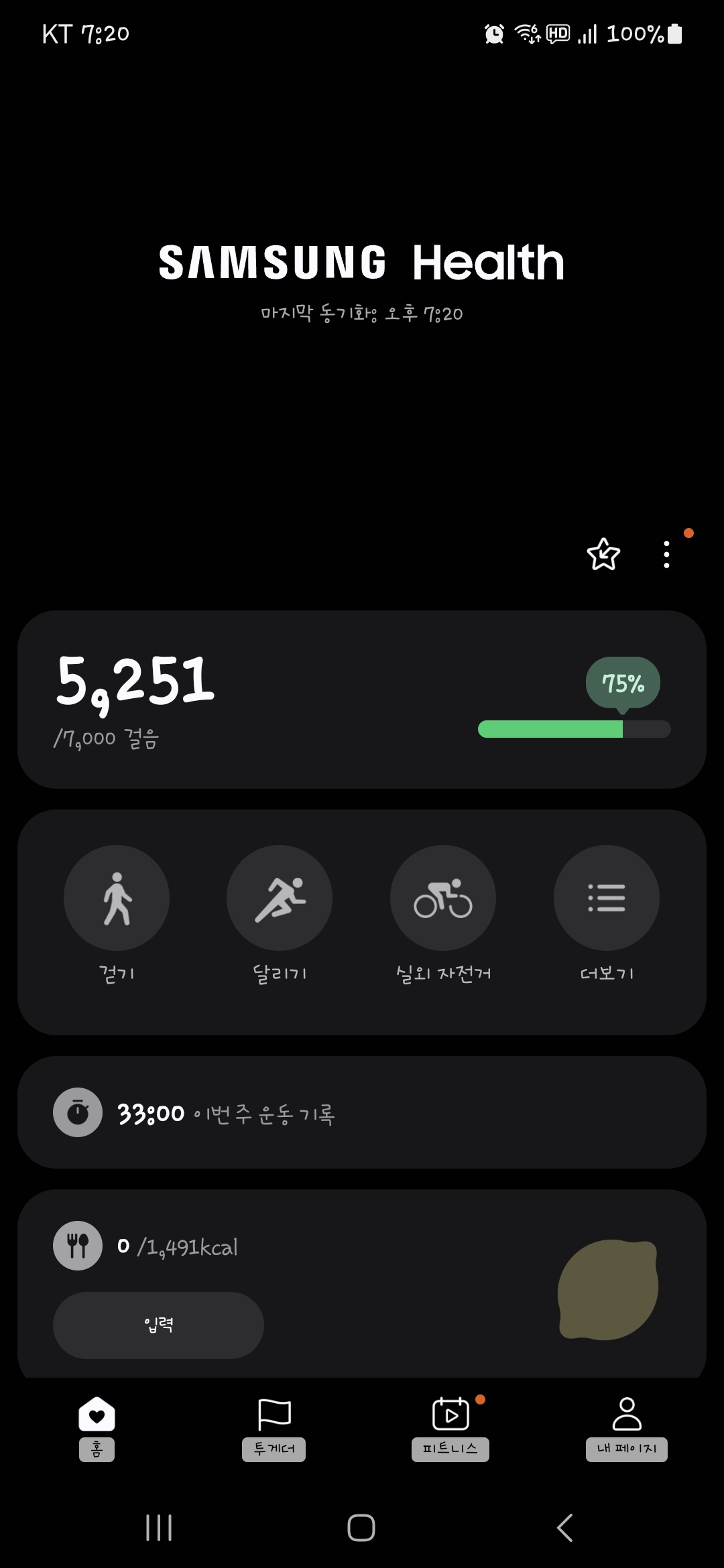Switch to the 내 페이지 tab
Screen dimensions: 724x1568
pos(627,1427)
